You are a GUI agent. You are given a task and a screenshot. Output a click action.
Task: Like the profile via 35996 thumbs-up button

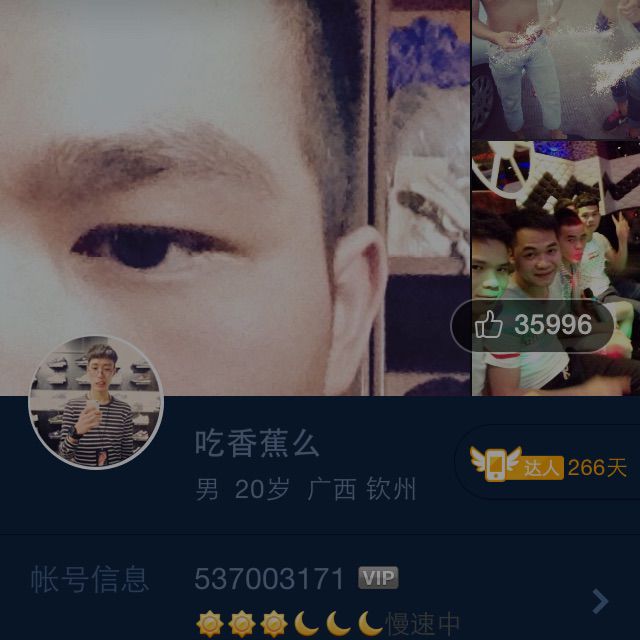click(x=532, y=325)
